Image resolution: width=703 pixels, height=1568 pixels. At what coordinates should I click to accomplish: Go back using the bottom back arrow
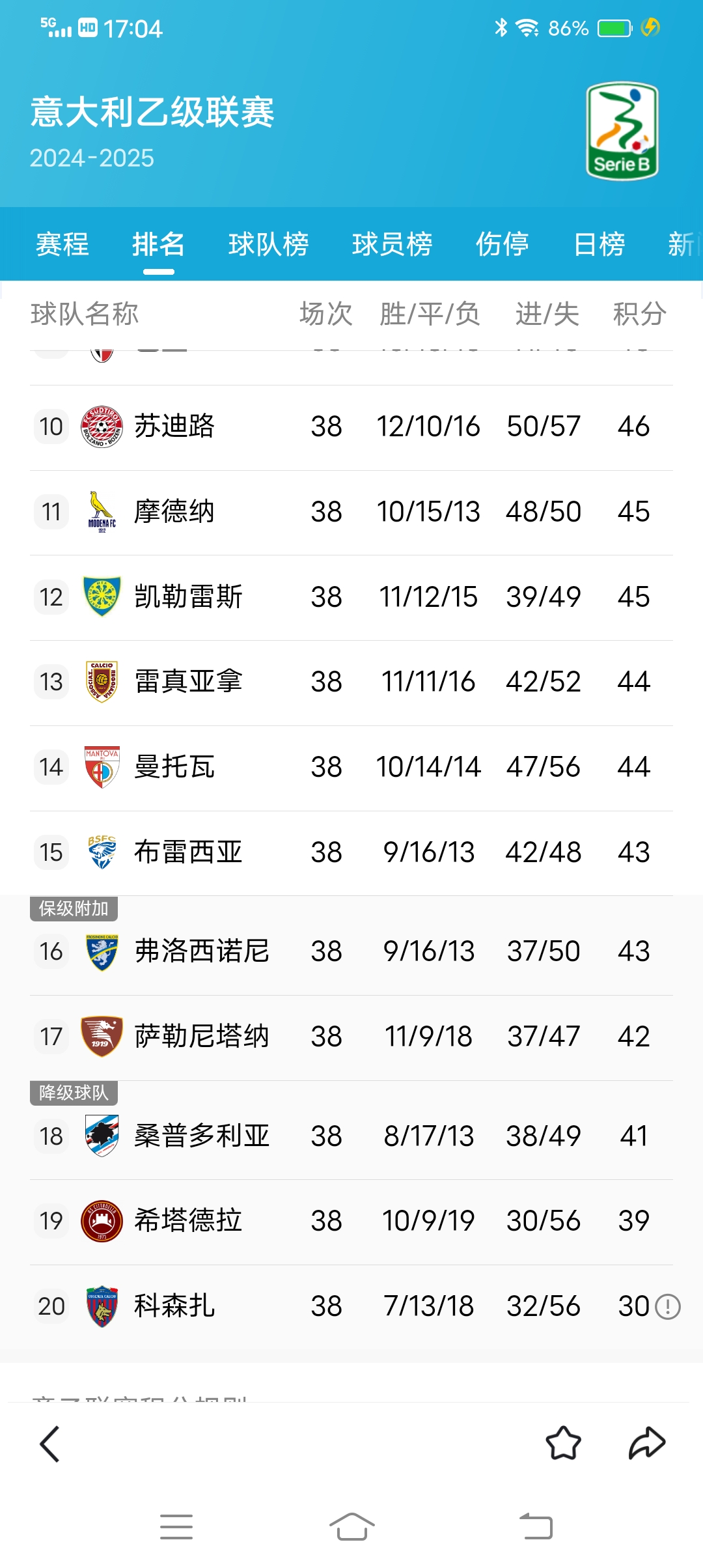click(50, 1444)
